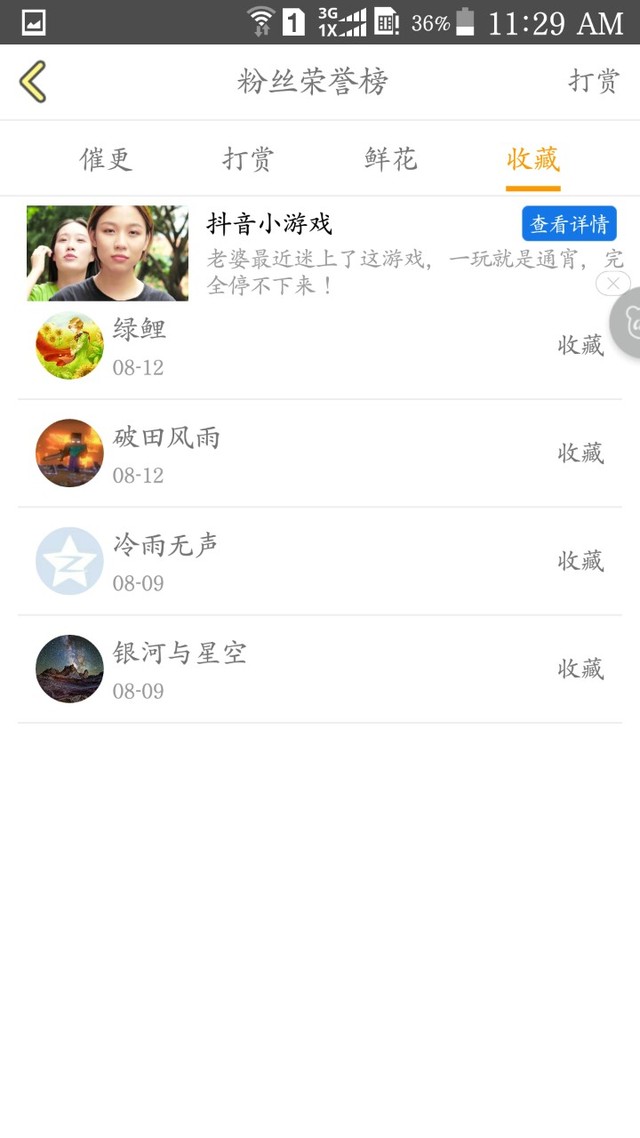Viewport: 640px width, 1138px height.
Task: Open user 银河与星空's row
Action: pos(320,669)
